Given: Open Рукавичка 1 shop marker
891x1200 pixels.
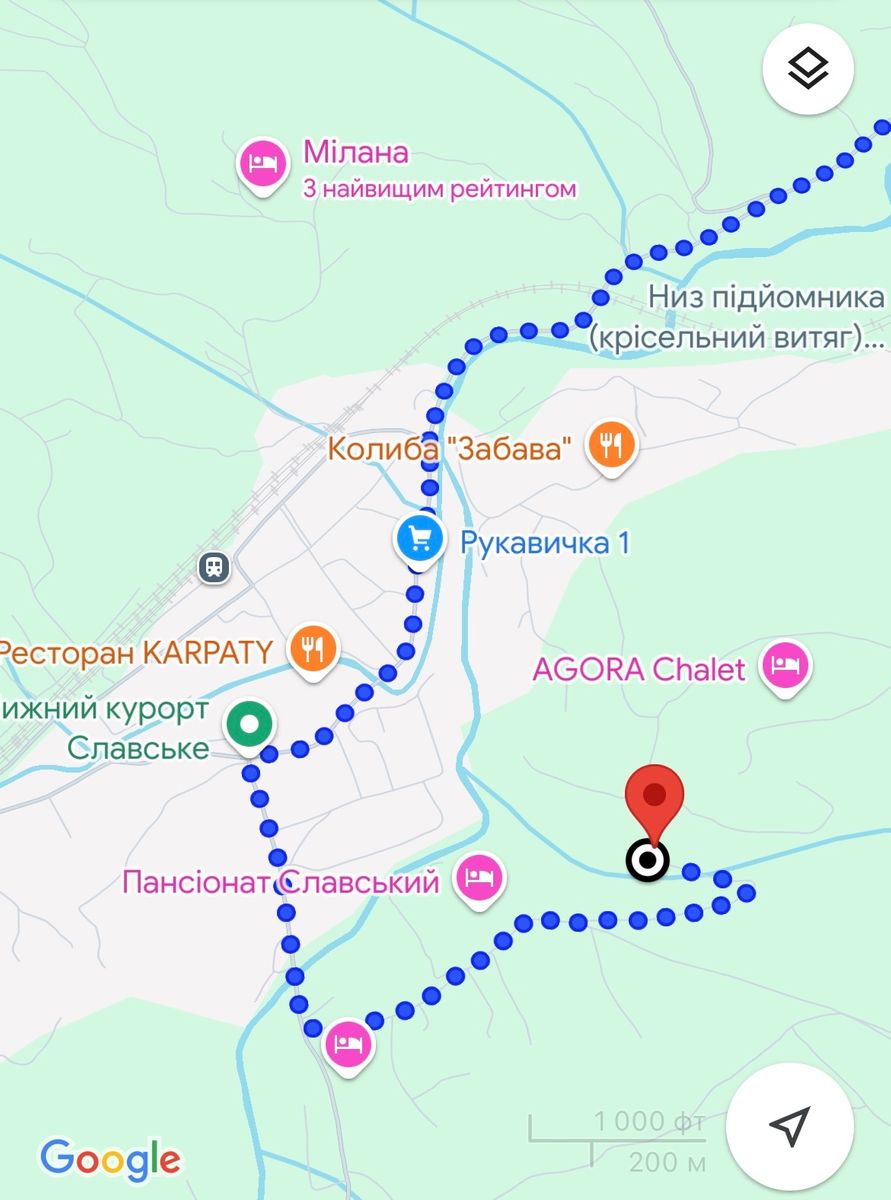Looking at the screenshot, I should tap(419, 540).
